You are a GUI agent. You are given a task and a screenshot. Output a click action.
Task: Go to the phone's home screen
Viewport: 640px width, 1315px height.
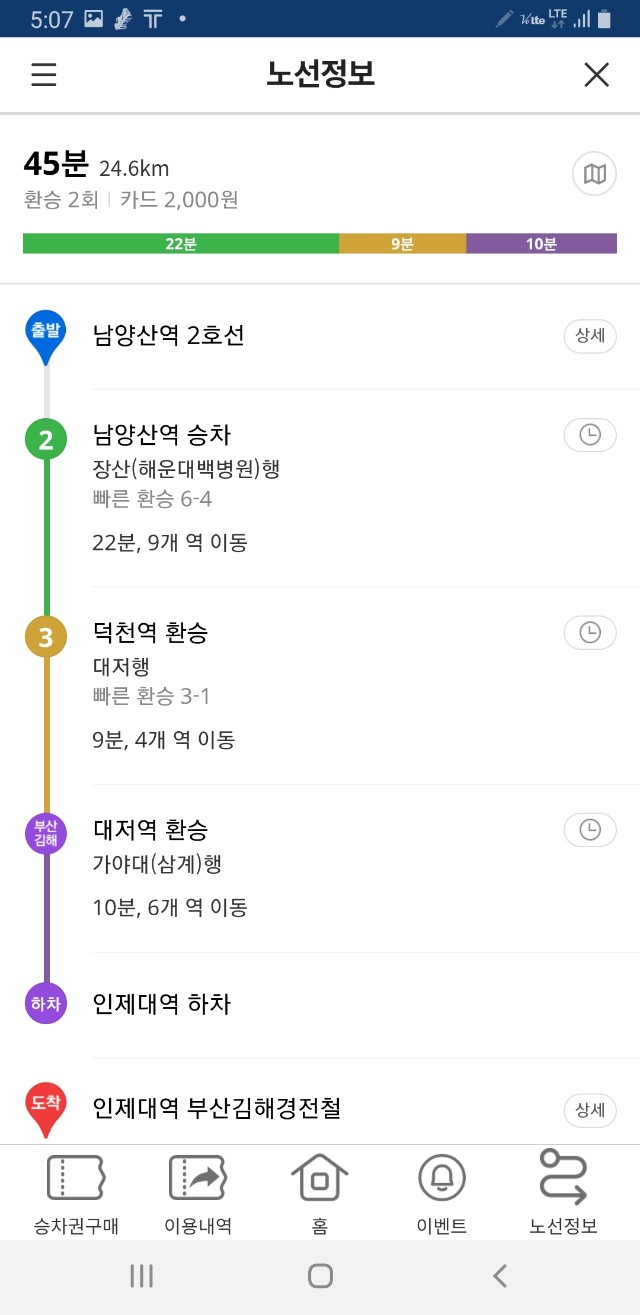tap(320, 1276)
